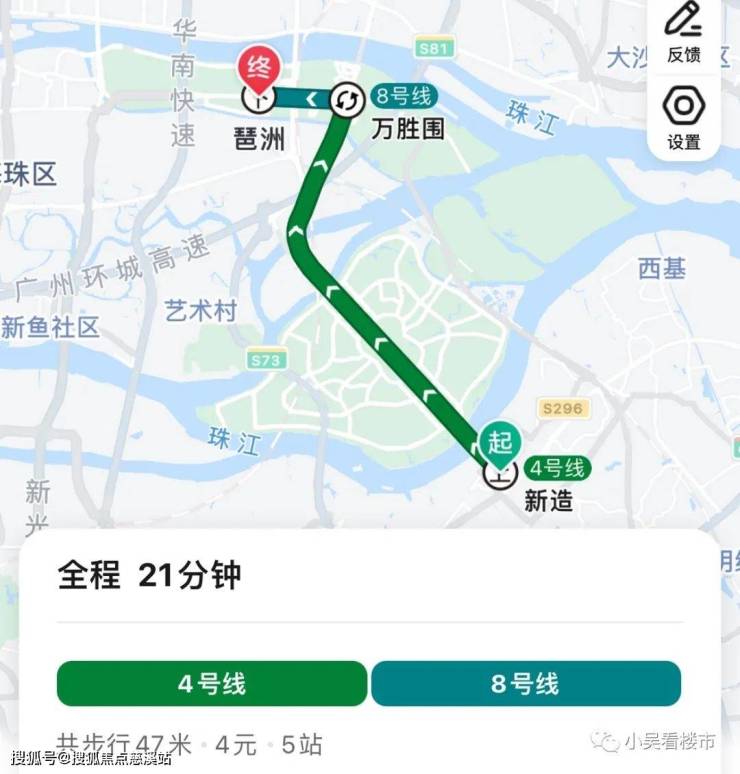
Task: Tap the 终 destination marker at 琶洲
Action: 255,70
